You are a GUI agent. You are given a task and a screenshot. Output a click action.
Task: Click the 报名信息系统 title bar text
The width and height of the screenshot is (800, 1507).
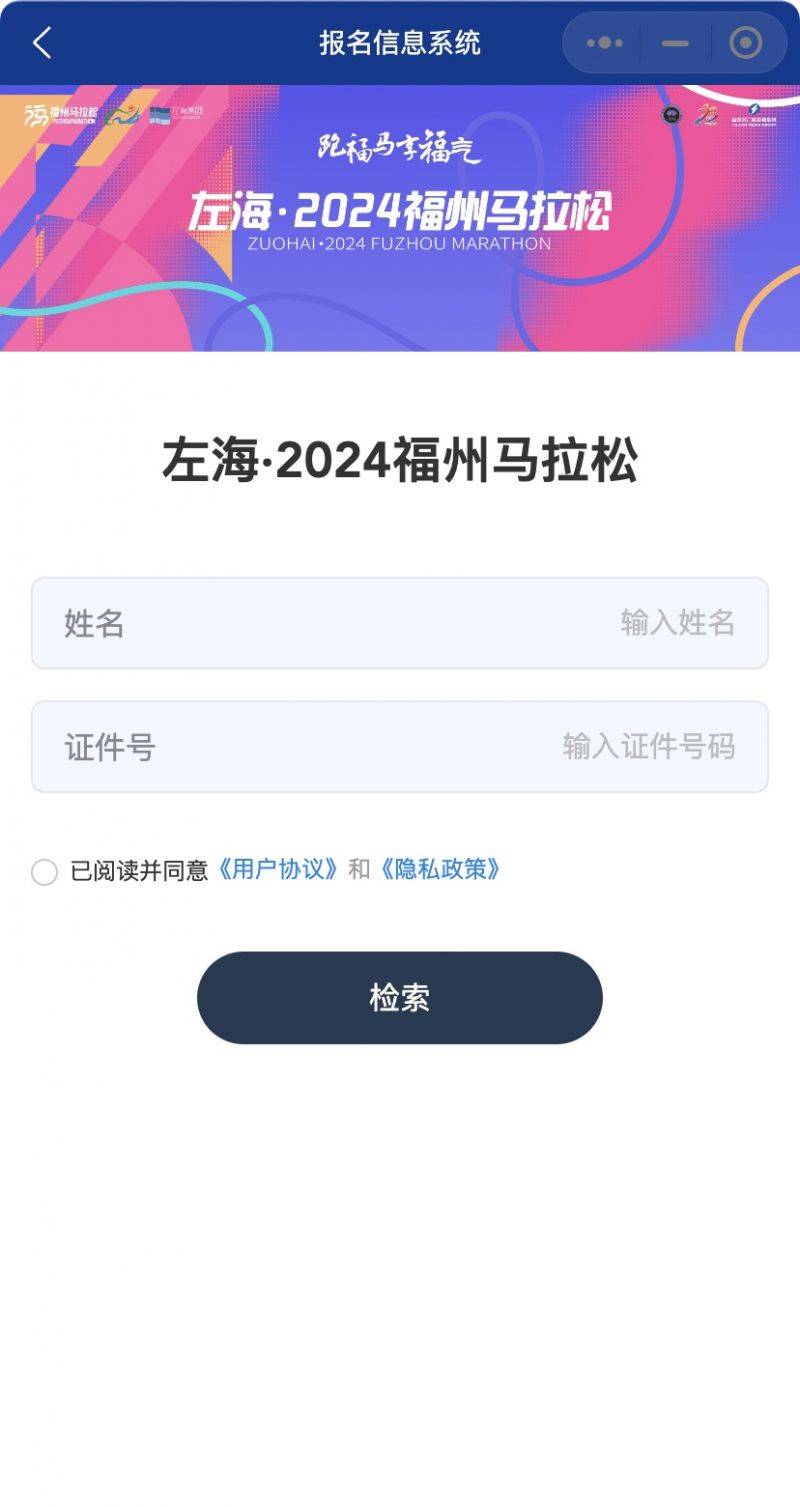point(399,42)
